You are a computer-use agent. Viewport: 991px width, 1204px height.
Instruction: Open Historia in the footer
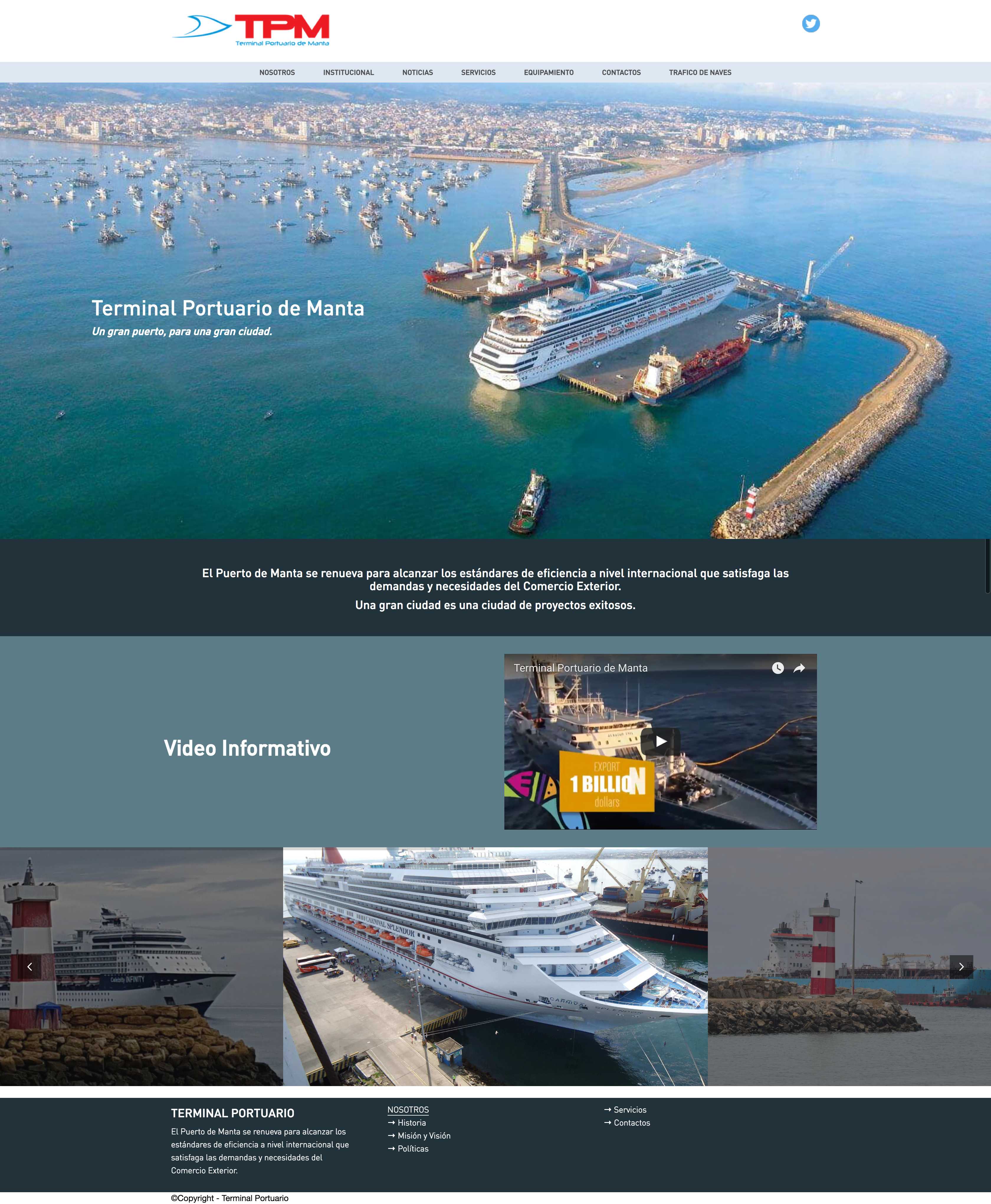(x=411, y=1122)
